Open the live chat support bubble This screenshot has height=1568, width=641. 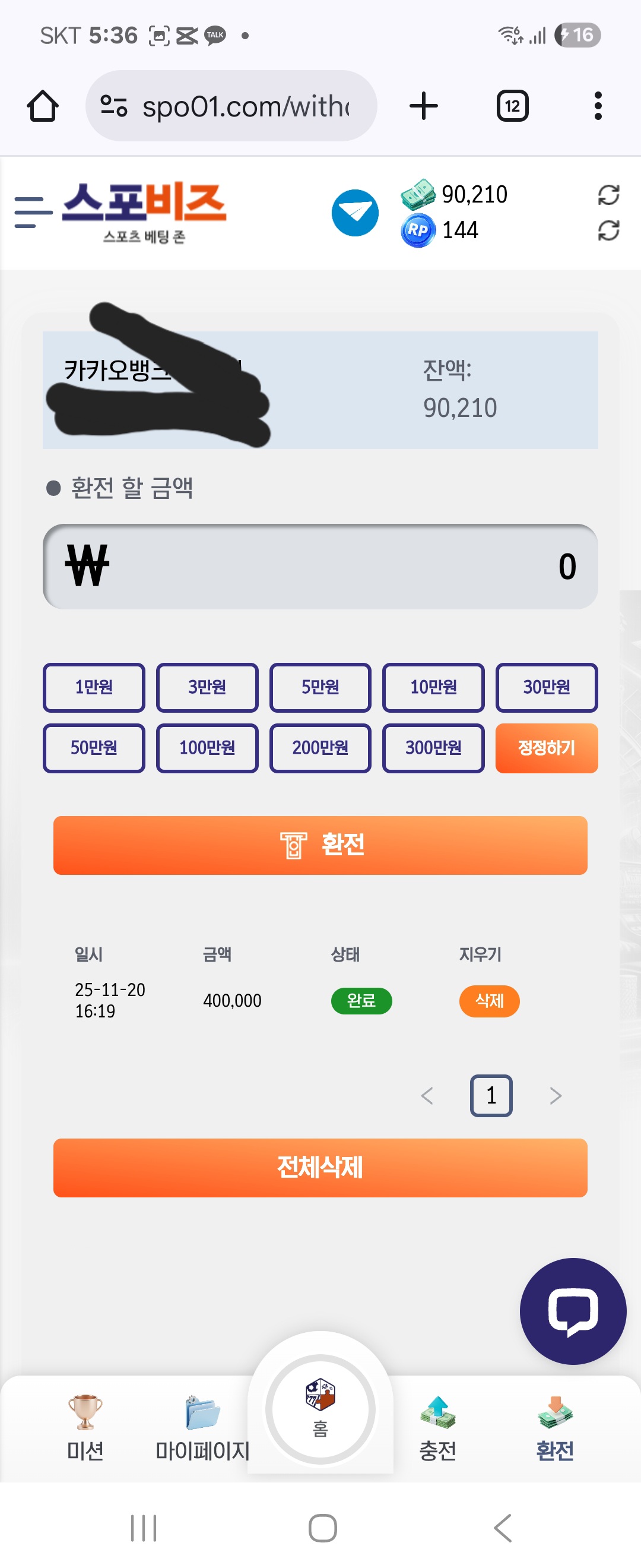click(572, 1310)
